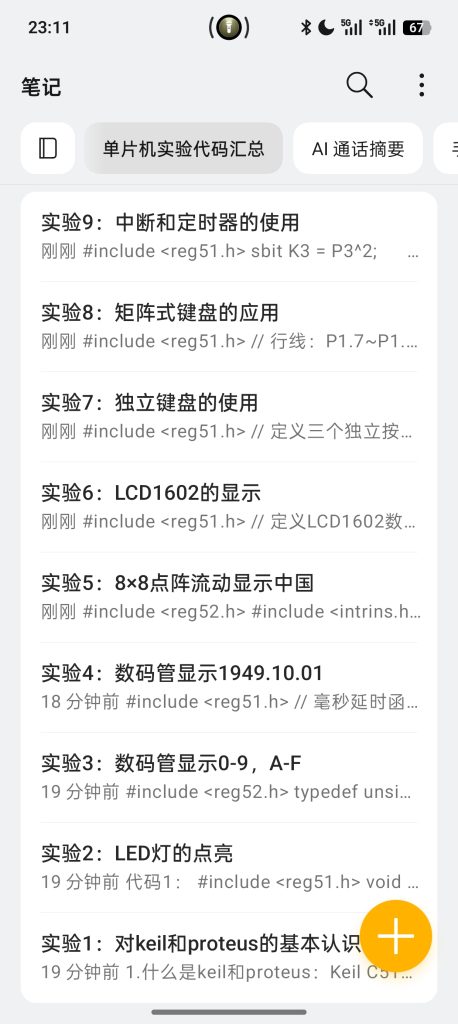Open the notebook list panel icon
458x1024 pixels.
click(48, 148)
